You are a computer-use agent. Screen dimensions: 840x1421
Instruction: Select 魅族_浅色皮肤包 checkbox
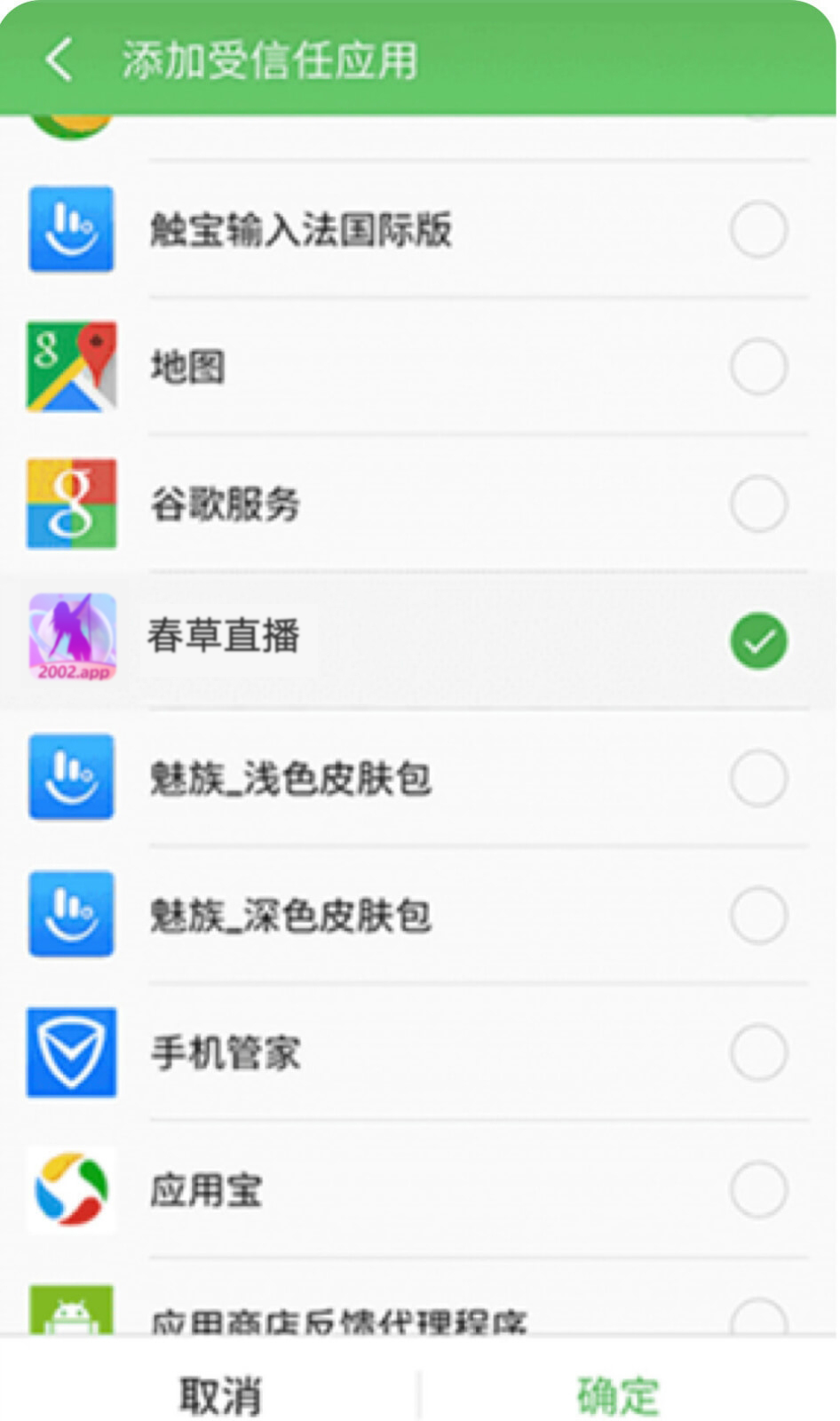757,778
